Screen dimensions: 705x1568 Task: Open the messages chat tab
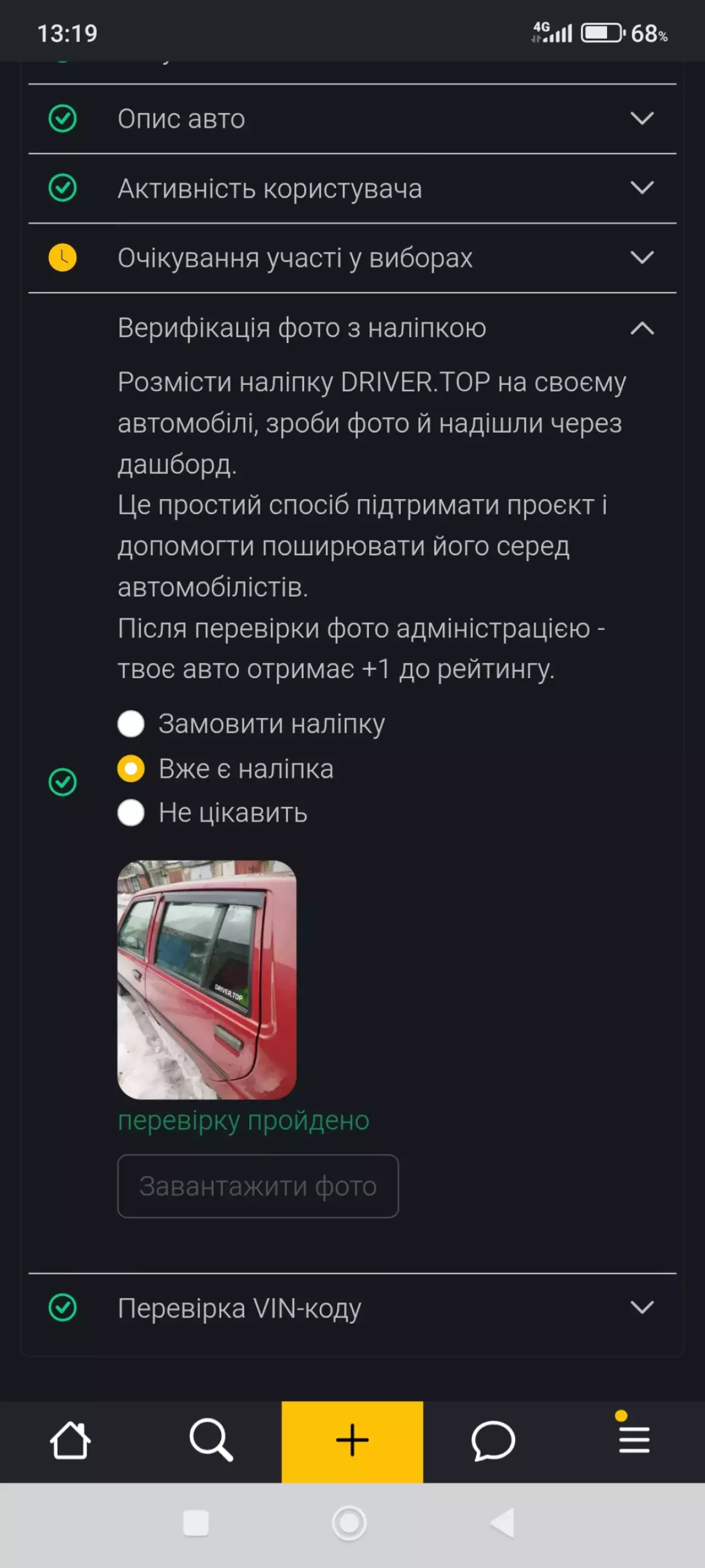[x=493, y=1441]
